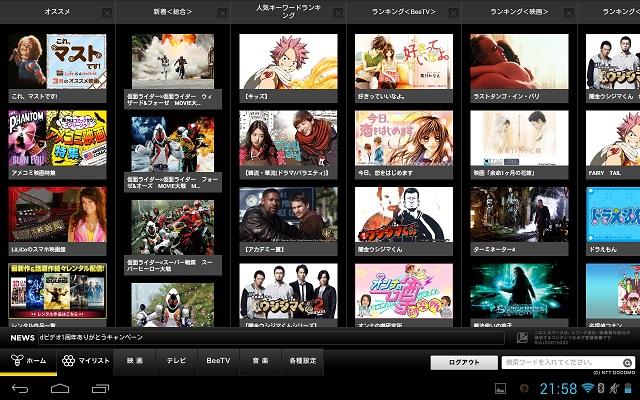The image size is (640, 400).
Task: Close the 人気キーワードランキング column
Action: pyautogui.click(x=336, y=13)
